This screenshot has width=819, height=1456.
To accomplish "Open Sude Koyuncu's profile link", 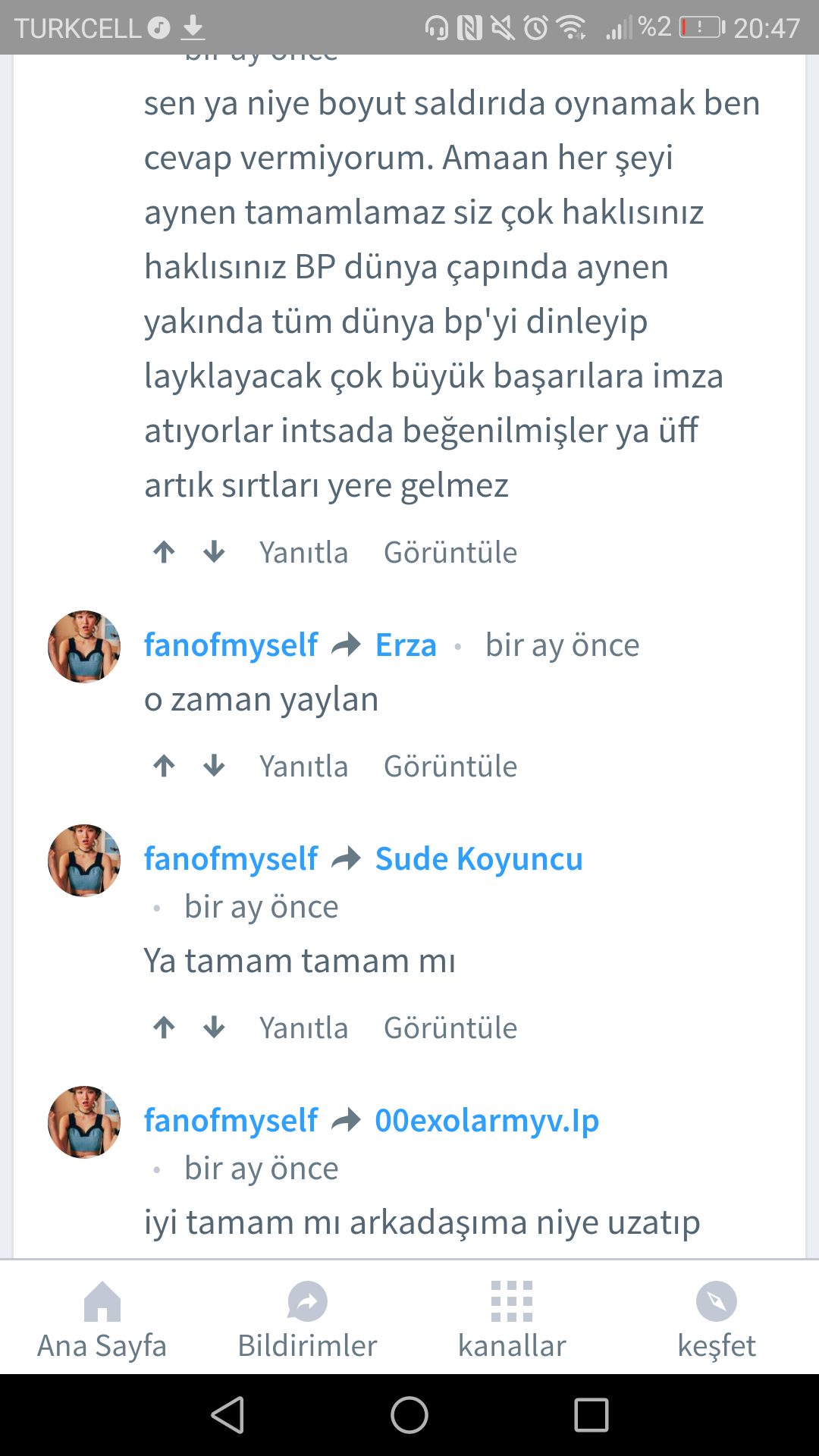I will [x=479, y=859].
